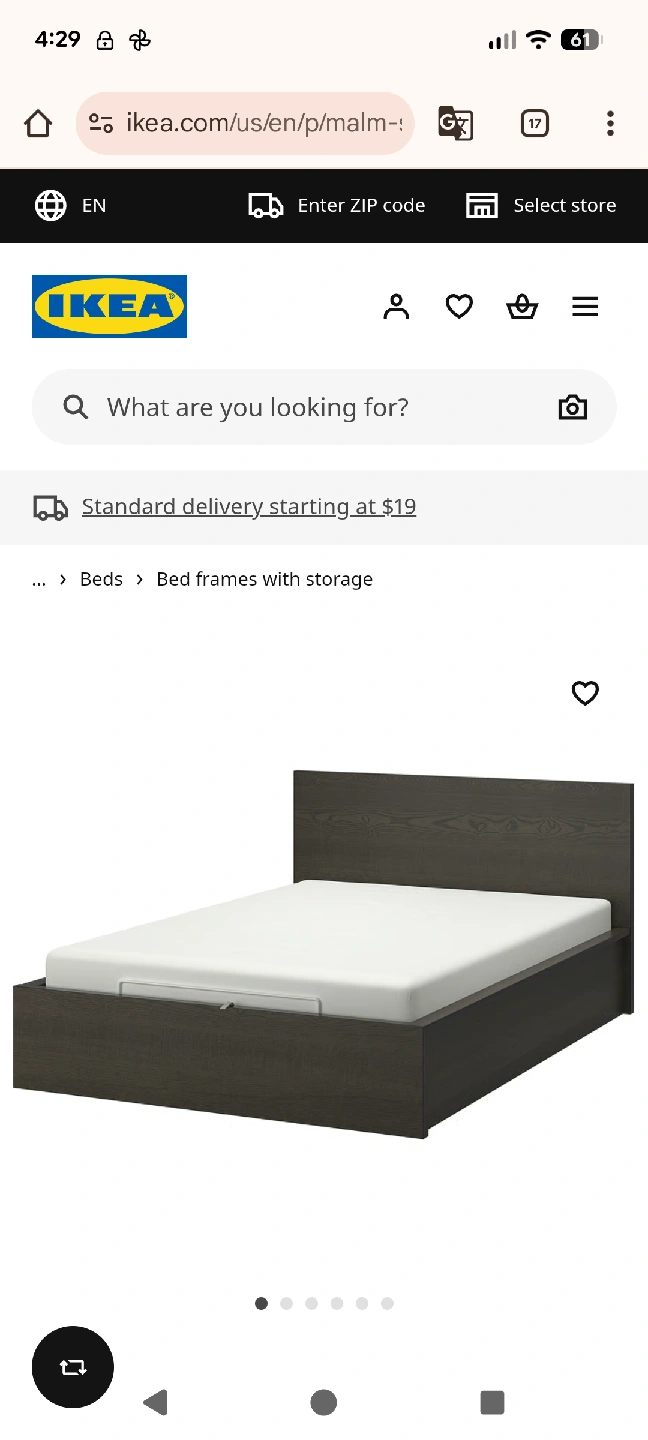Viewport: 648px width, 1440px height.
Task: Go to the IKEA homepage via logo
Action: click(109, 306)
